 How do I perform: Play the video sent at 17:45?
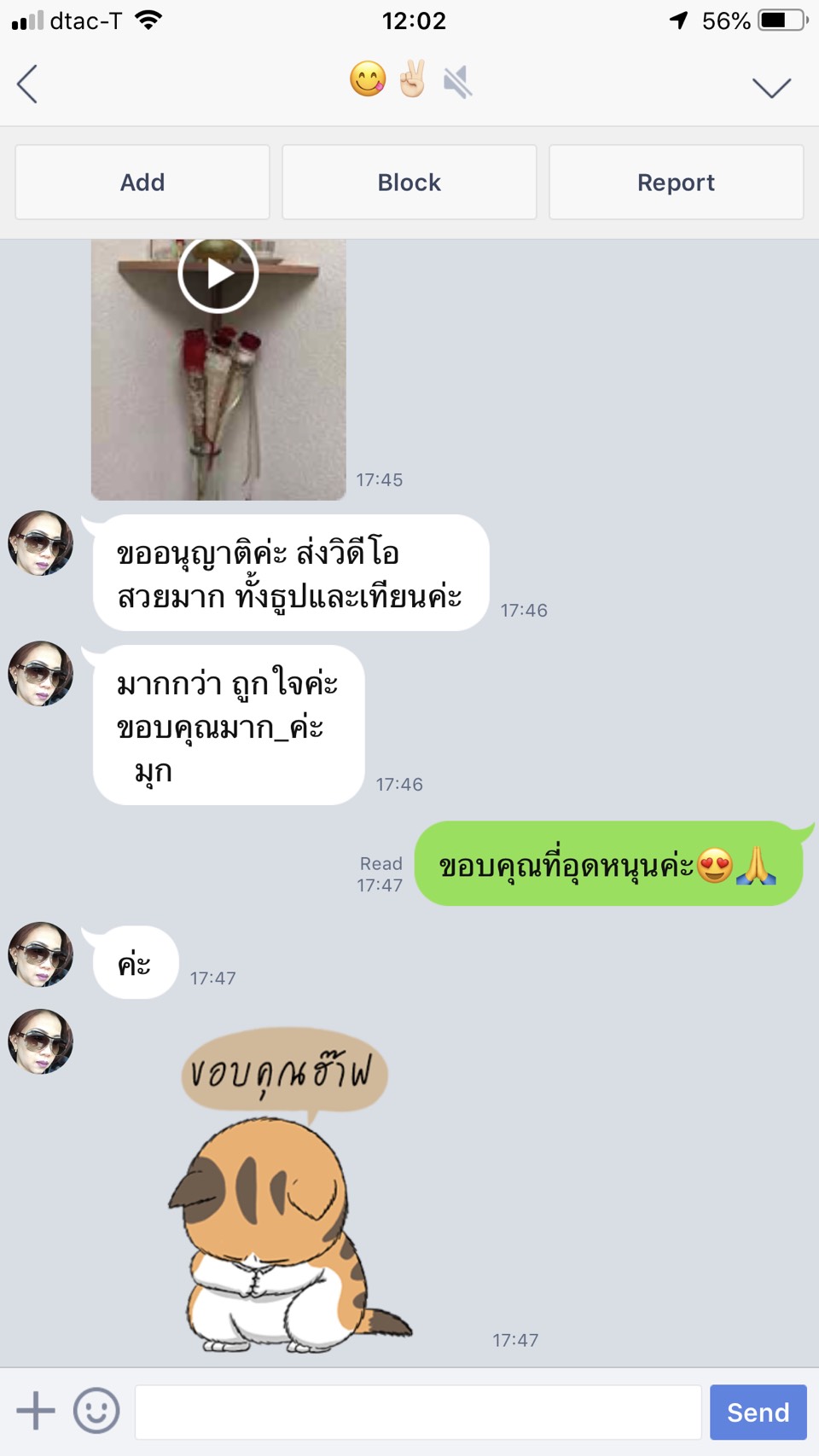[218, 275]
